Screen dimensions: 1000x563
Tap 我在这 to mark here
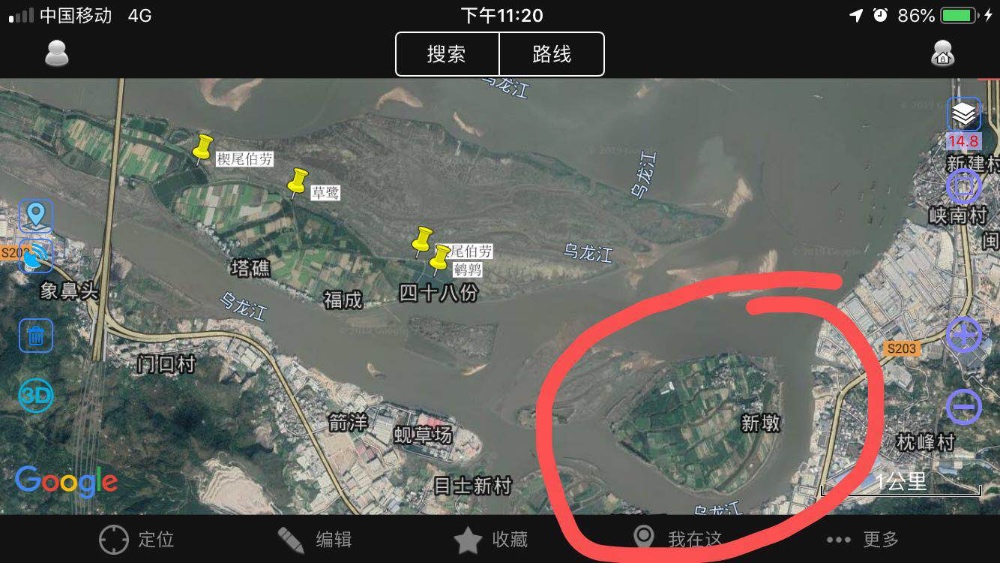(x=677, y=540)
